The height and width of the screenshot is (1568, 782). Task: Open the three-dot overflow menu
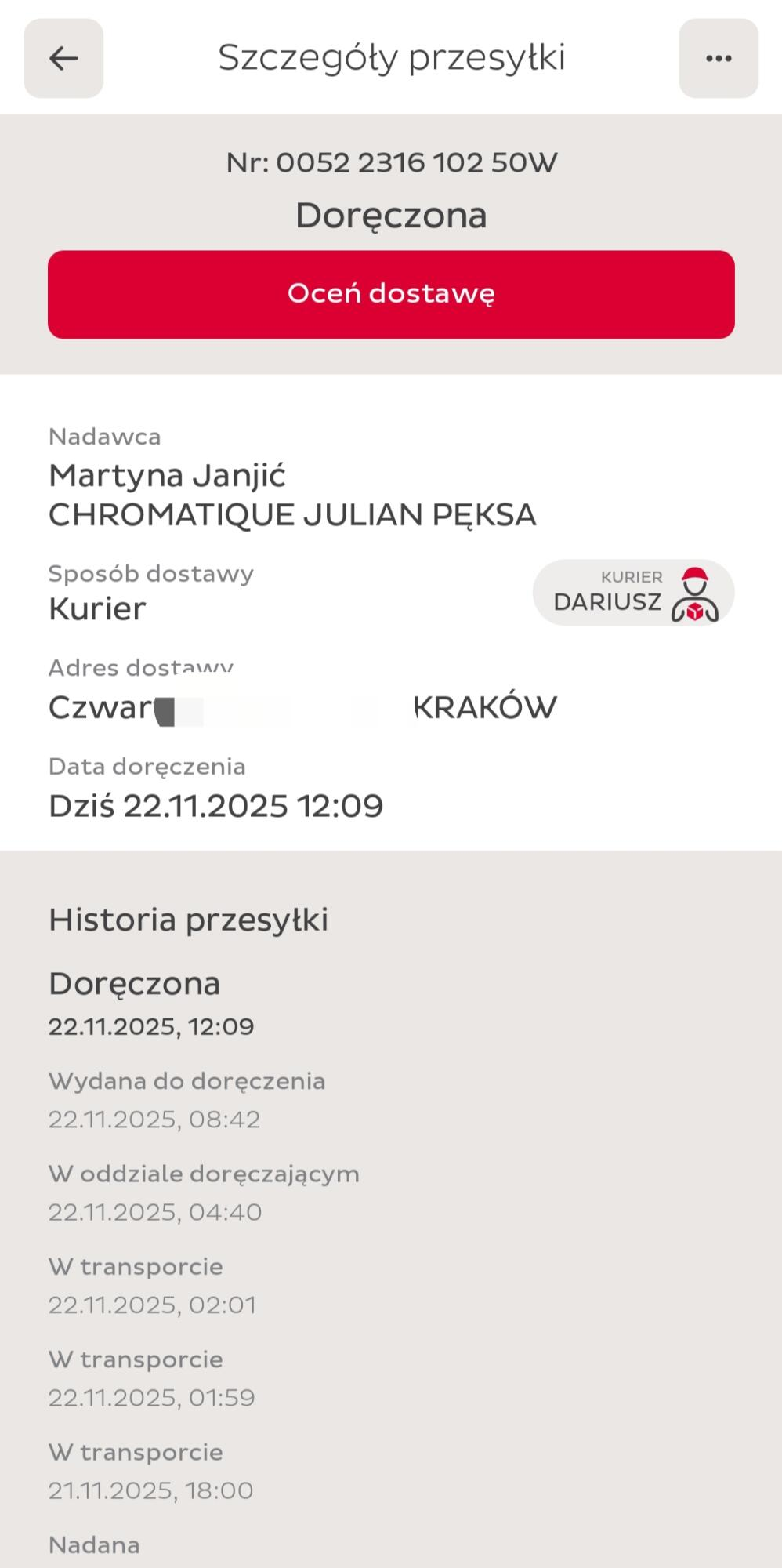point(718,59)
